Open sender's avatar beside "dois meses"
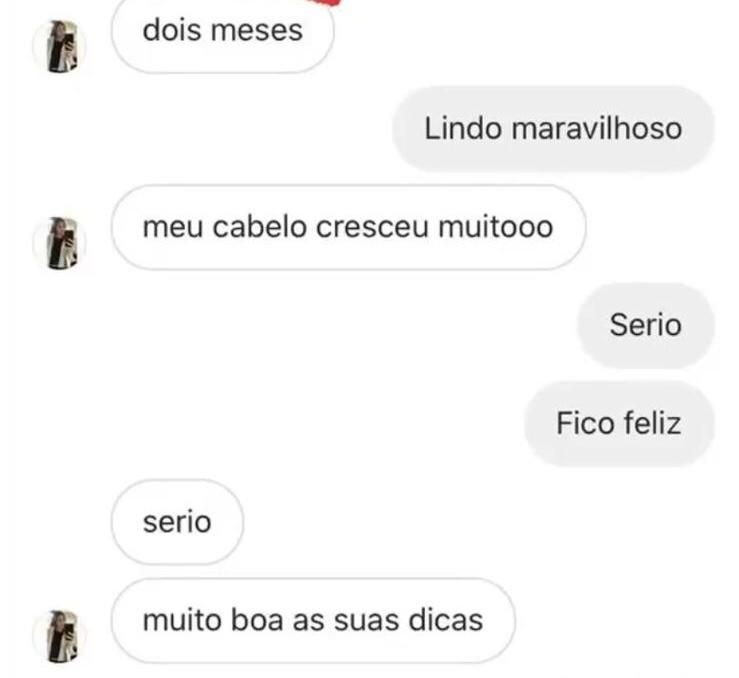 click(x=60, y=46)
